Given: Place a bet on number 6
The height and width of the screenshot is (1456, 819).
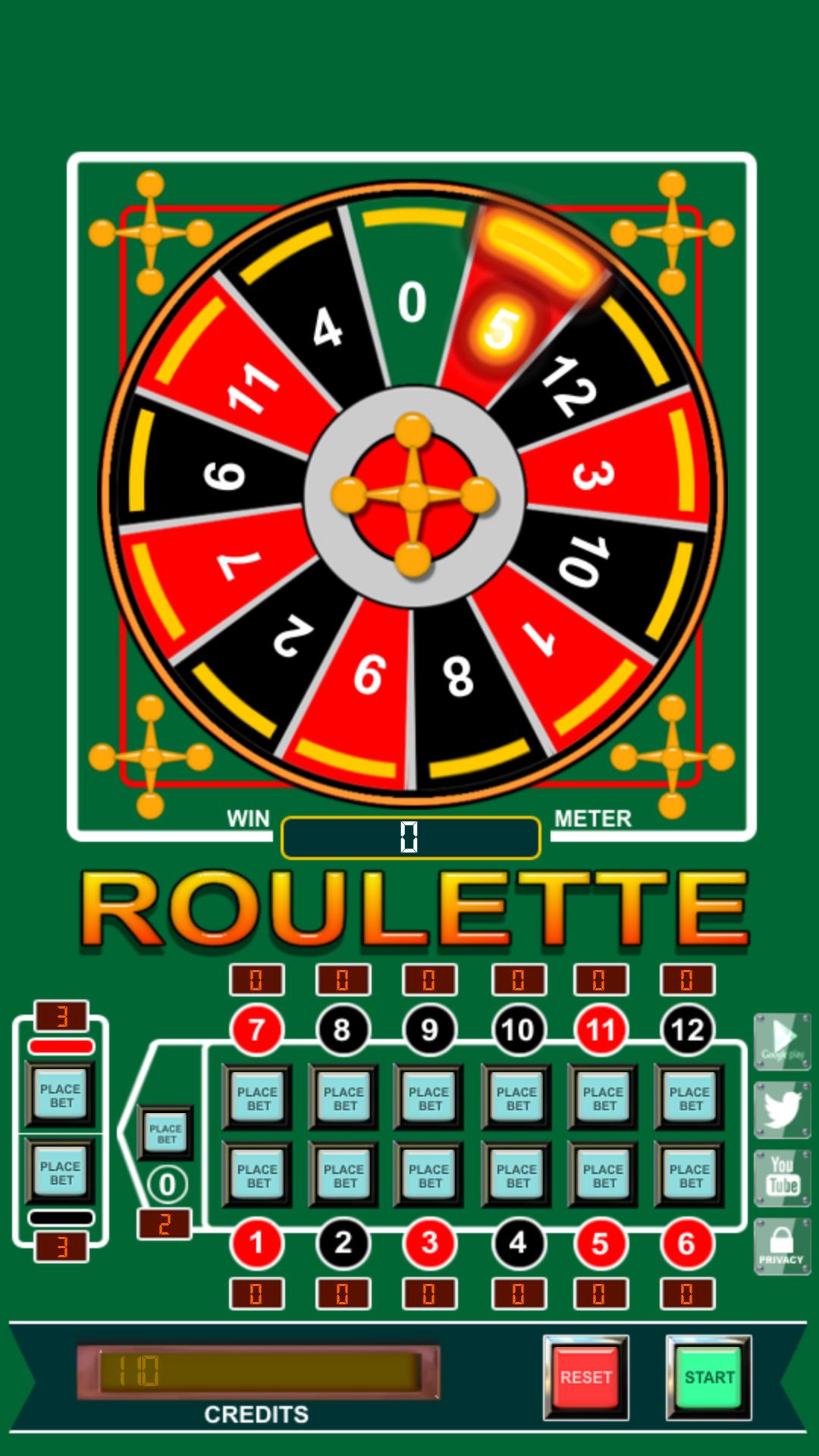Looking at the screenshot, I should [x=689, y=1175].
